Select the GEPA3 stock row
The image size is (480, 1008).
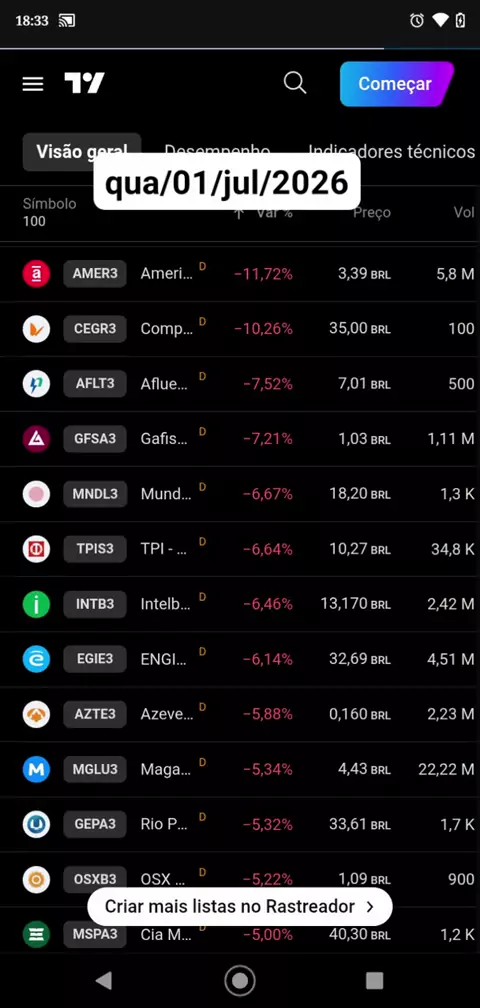[x=240, y=824]
